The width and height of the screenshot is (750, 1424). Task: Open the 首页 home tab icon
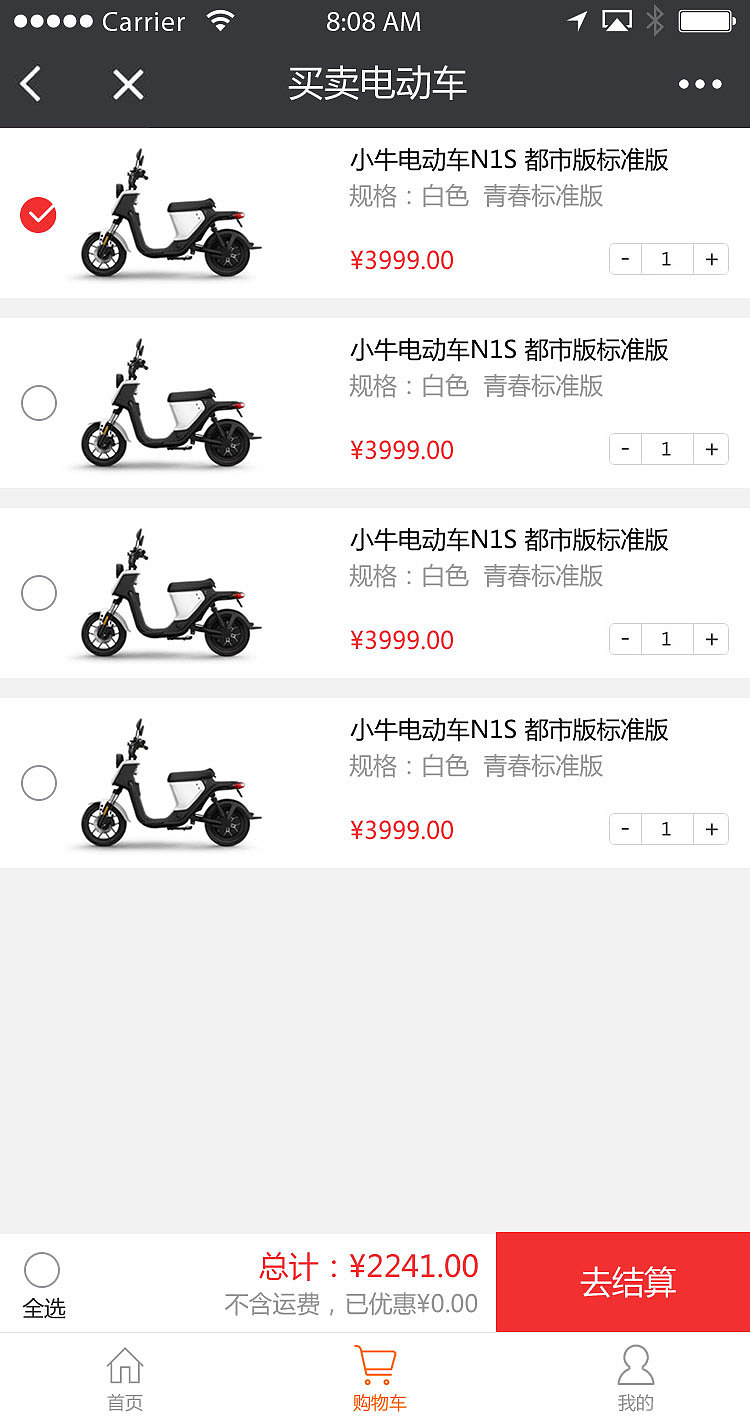[124, 1365]
